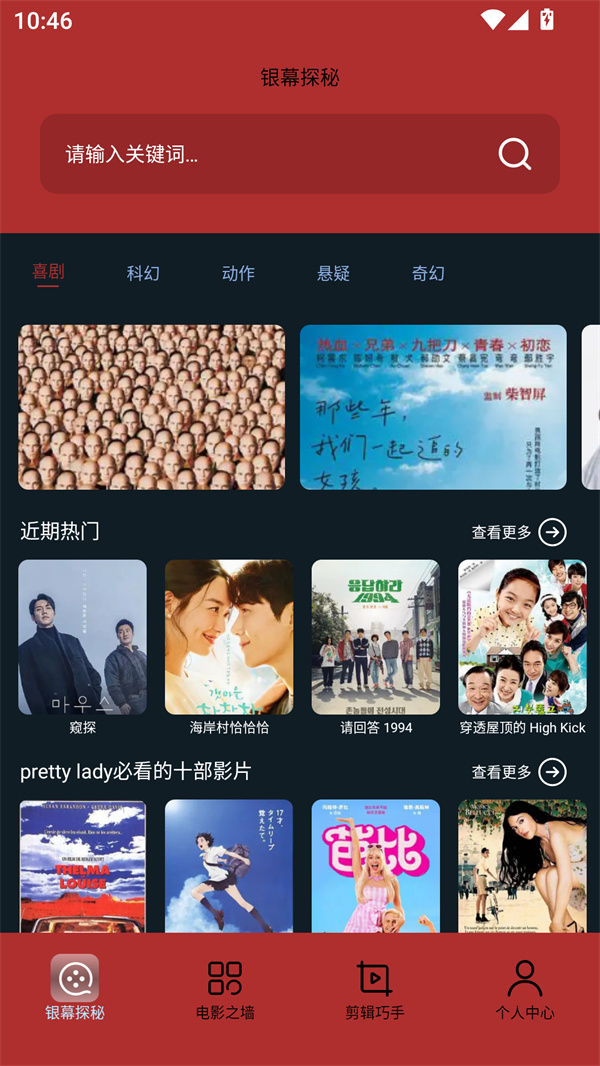Select the 动作 category tab

pyautogui.click(x=238, y=273)
